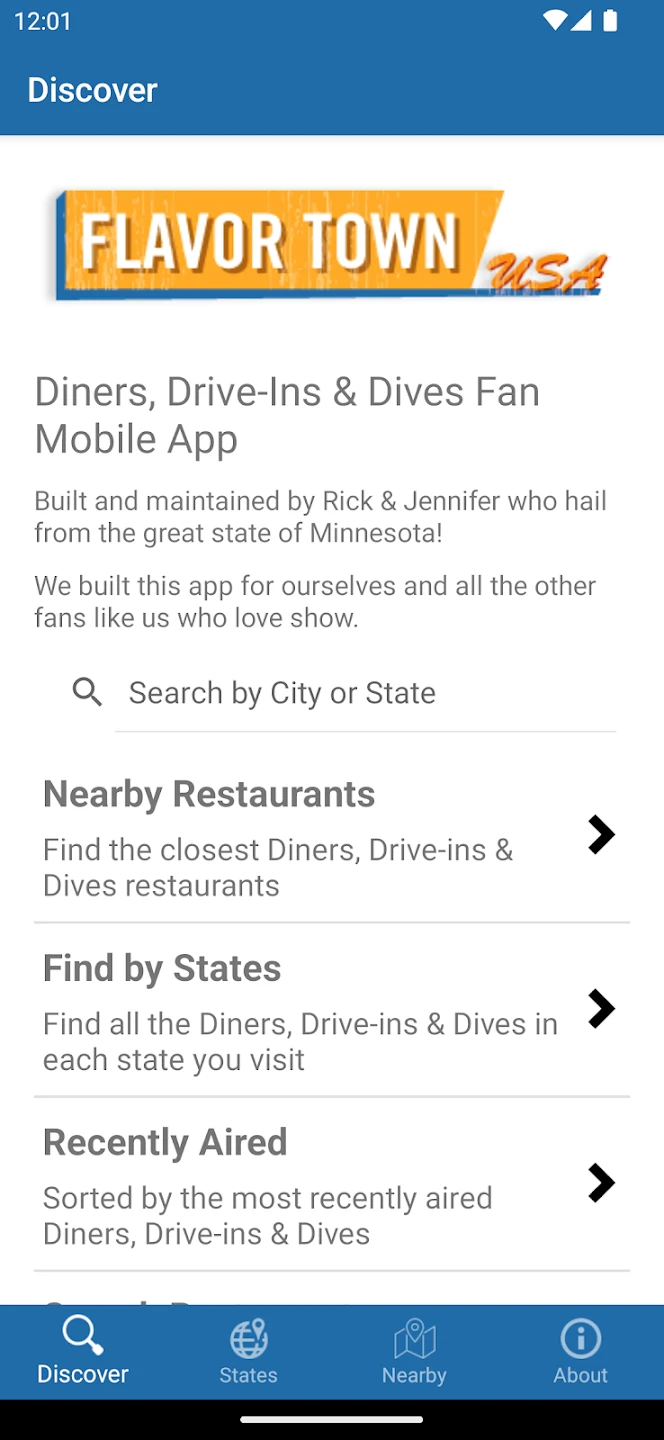Switch to the Nearby tab
Viewport: 664px width, 1440px height.
tap(414, 1352)
